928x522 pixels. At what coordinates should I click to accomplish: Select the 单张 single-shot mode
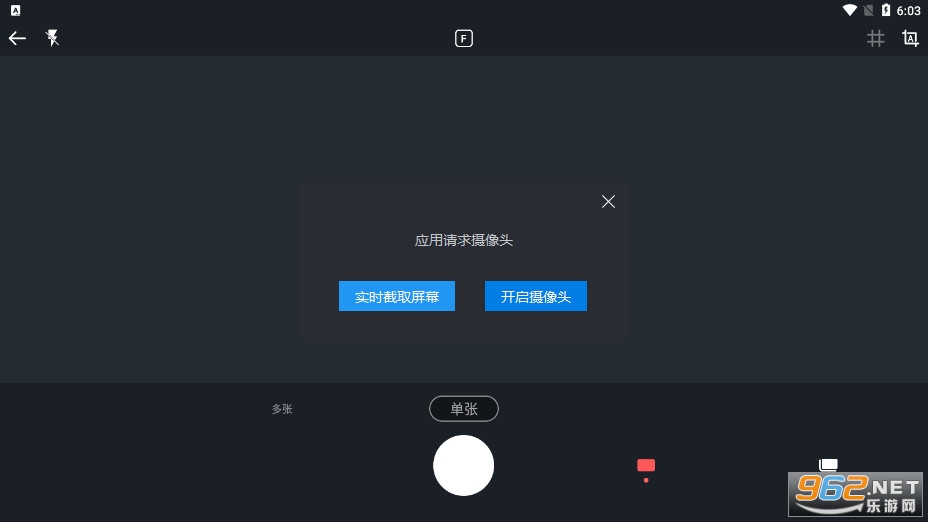tap(464, 408)
